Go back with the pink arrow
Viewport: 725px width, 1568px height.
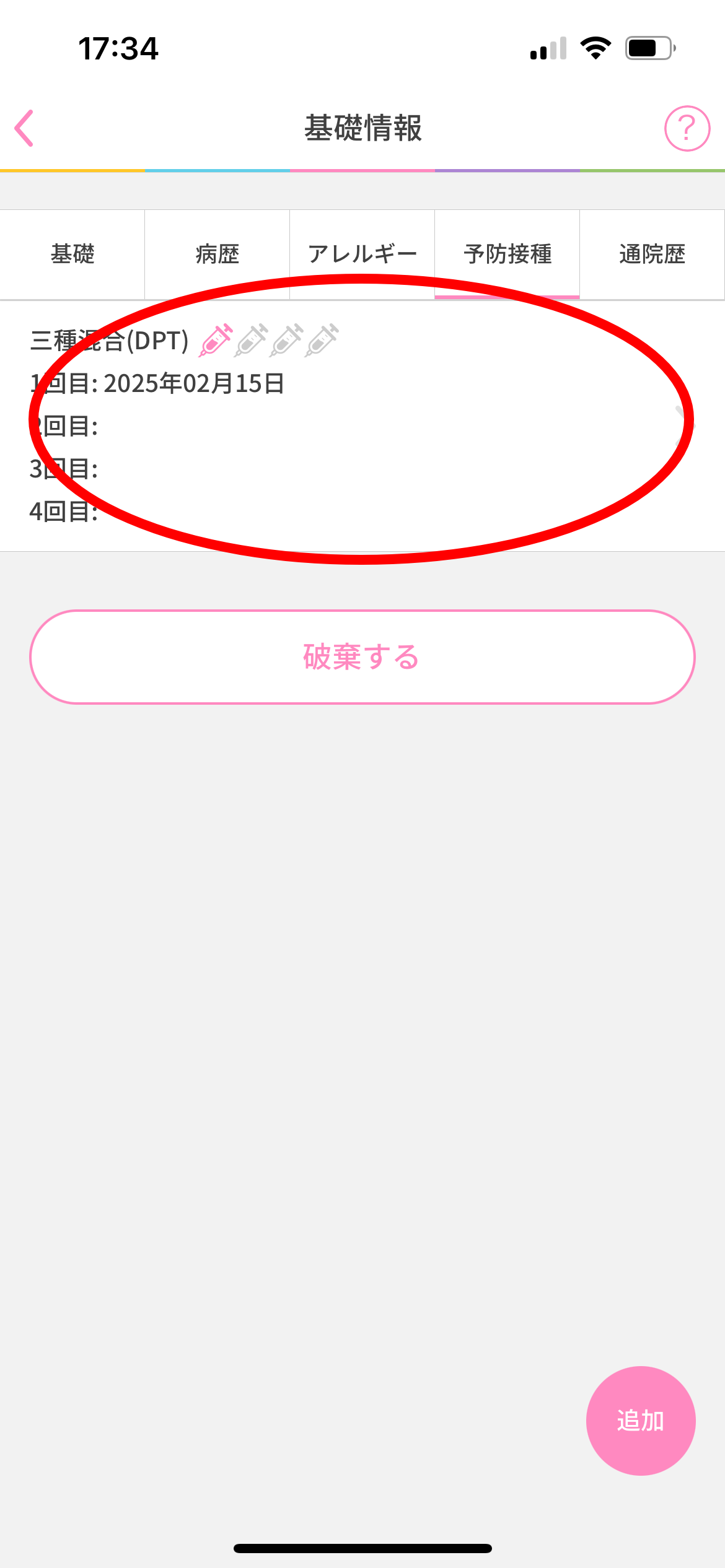[x=25, y=128]
